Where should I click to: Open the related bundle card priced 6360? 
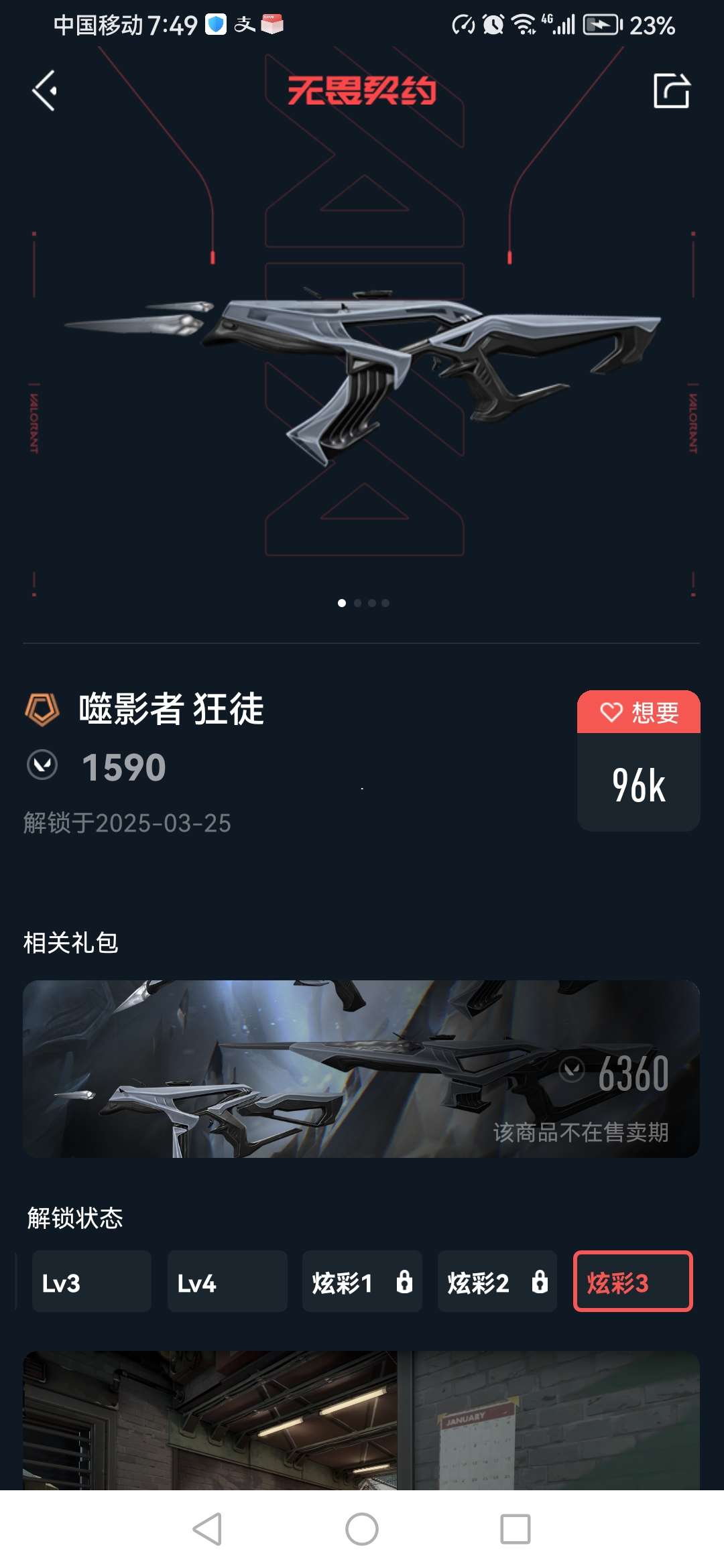click(x=361, y=1069)
